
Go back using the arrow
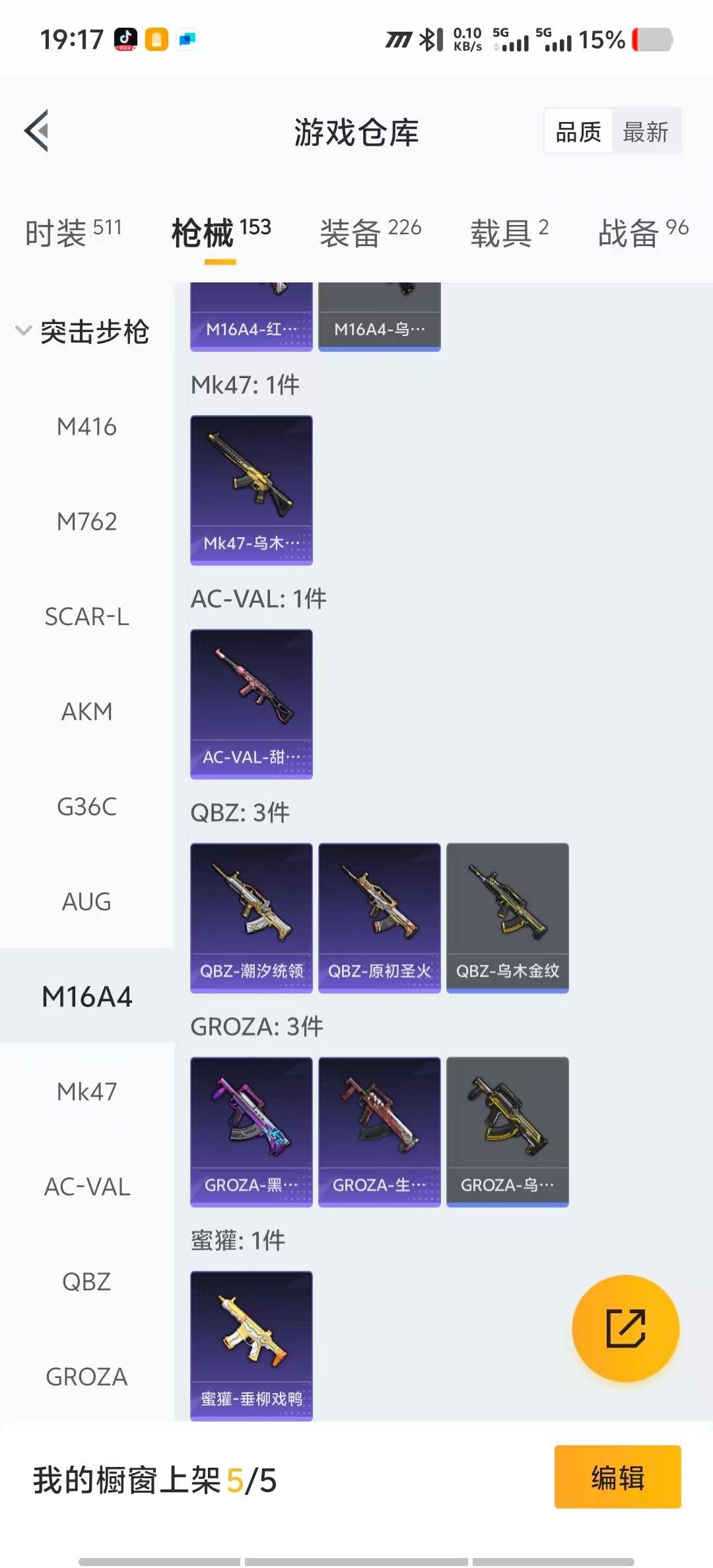pos(37,131)
